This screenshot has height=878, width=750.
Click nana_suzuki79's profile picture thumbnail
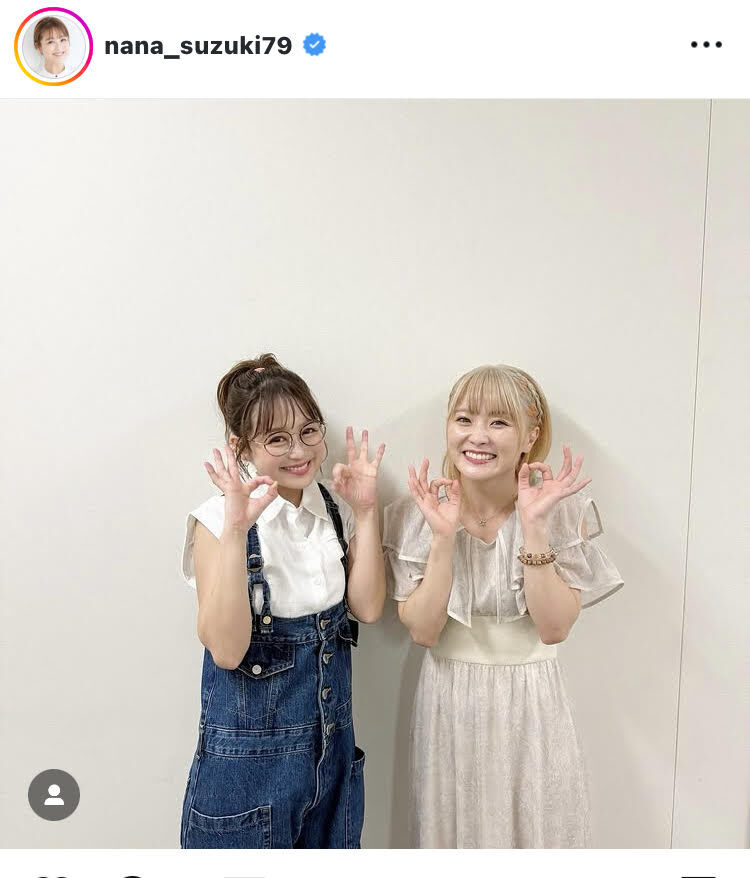point(53,45)
